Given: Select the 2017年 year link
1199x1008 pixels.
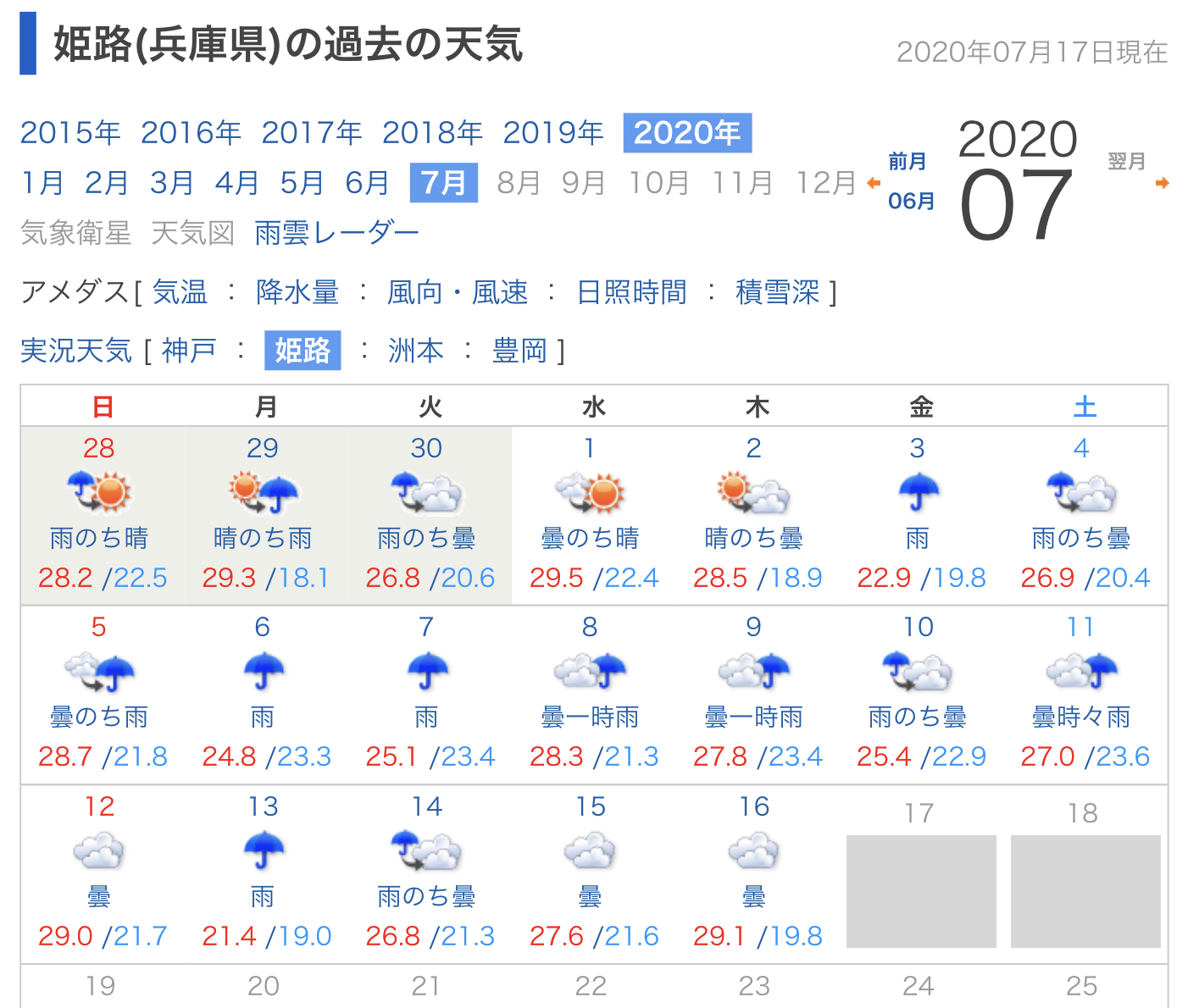Looking at the screenshot, I should (x=312, y=133).
